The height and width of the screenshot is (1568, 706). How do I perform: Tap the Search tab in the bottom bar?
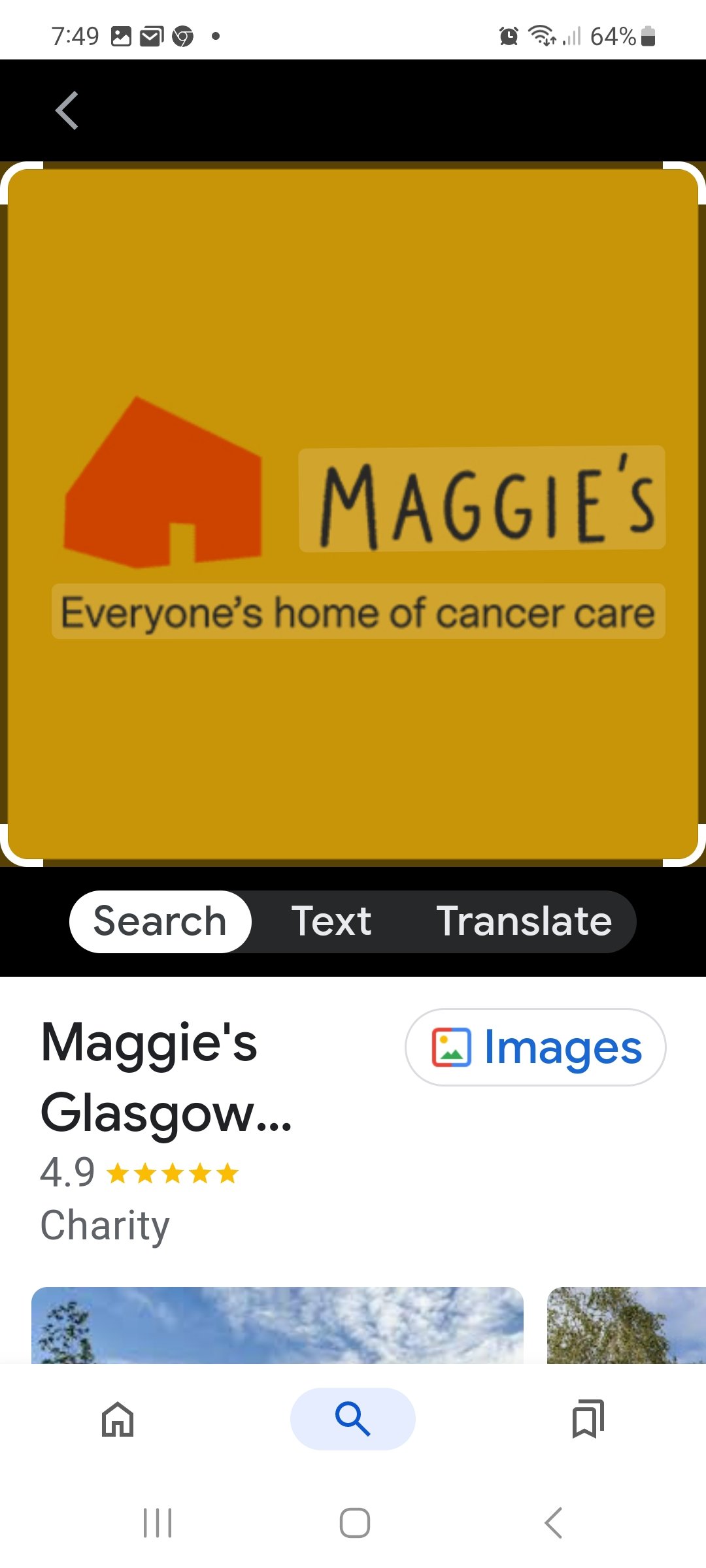click(353, 1419)
